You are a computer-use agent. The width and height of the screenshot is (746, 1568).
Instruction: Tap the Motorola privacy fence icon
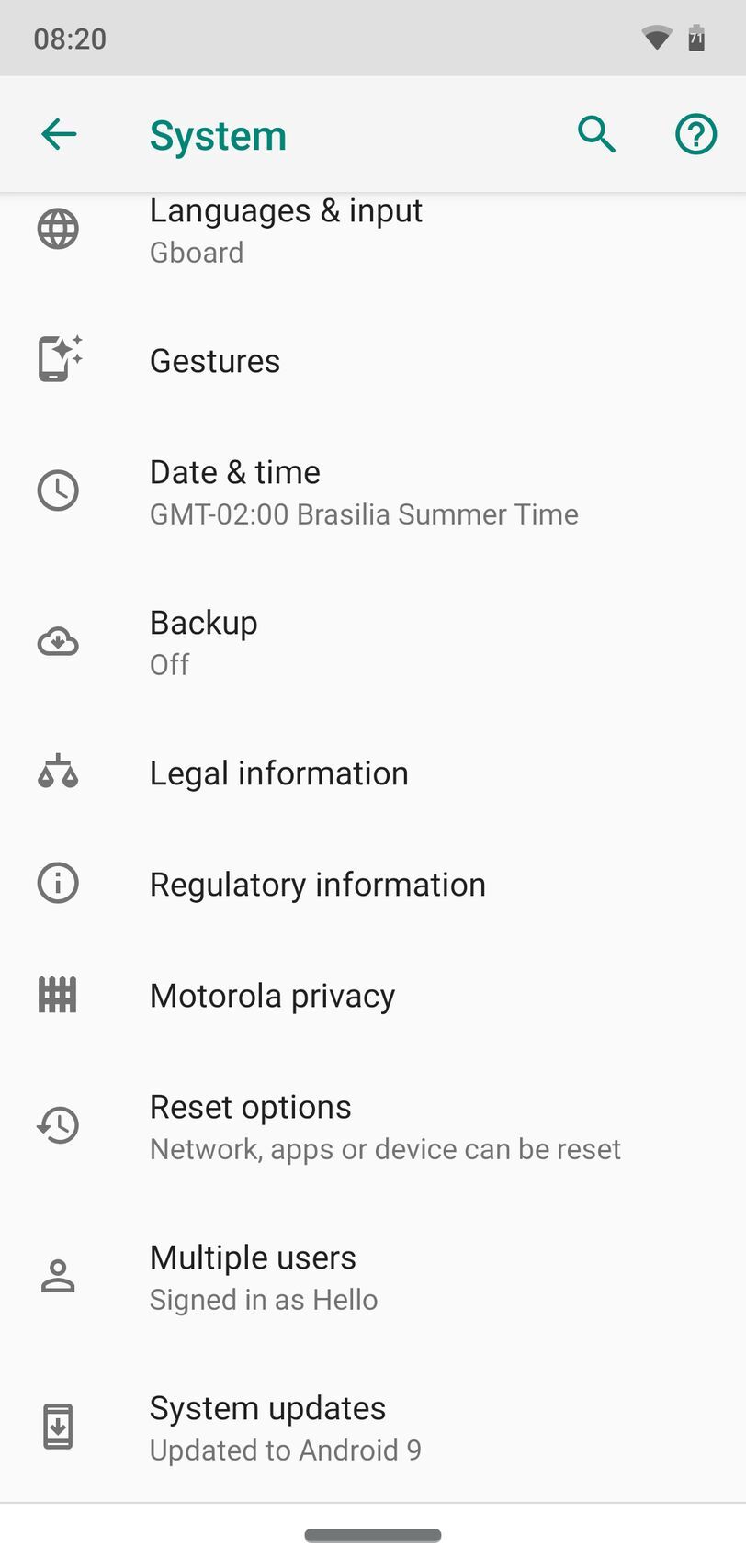coord(58,994)
